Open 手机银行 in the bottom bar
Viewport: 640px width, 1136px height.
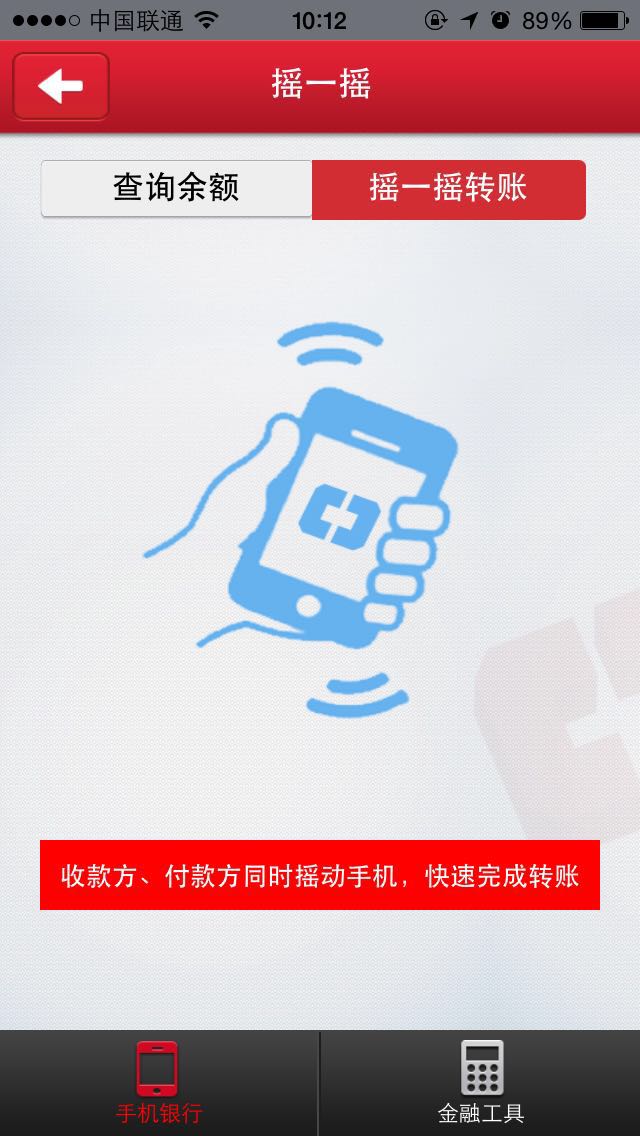[x=159, y=1082]
